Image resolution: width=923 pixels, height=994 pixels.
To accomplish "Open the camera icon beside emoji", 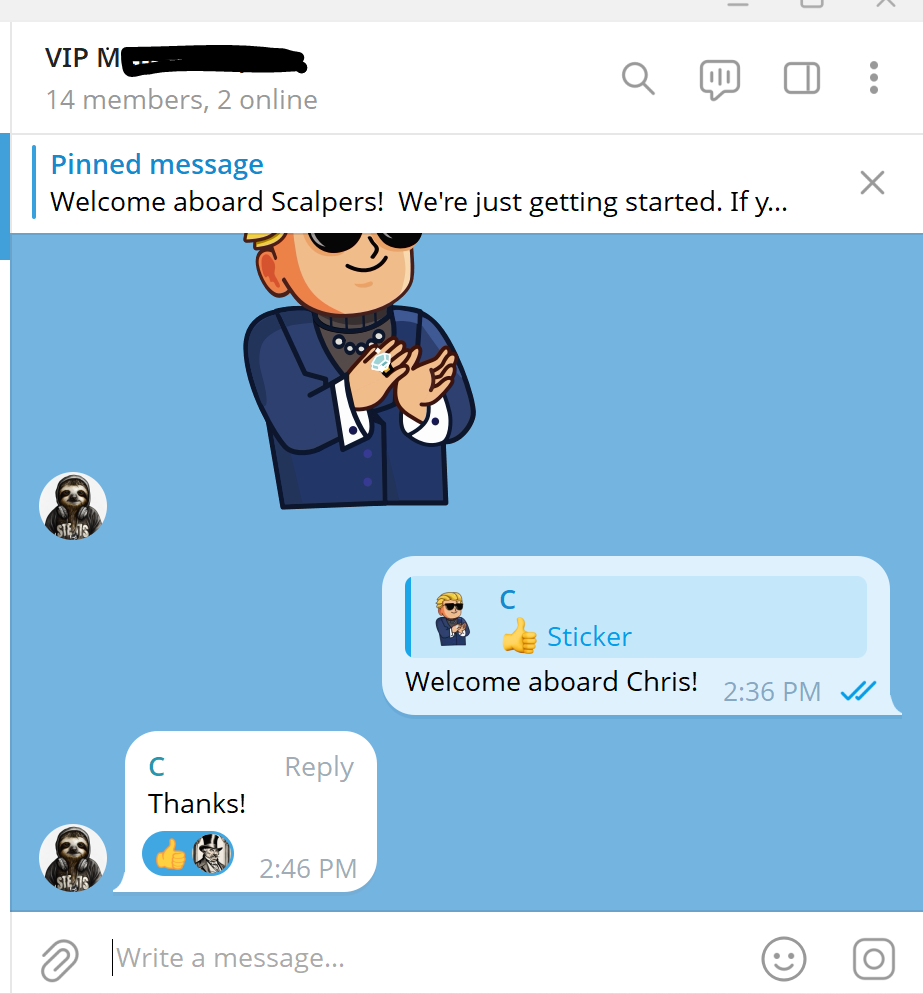I will [873, 959].
